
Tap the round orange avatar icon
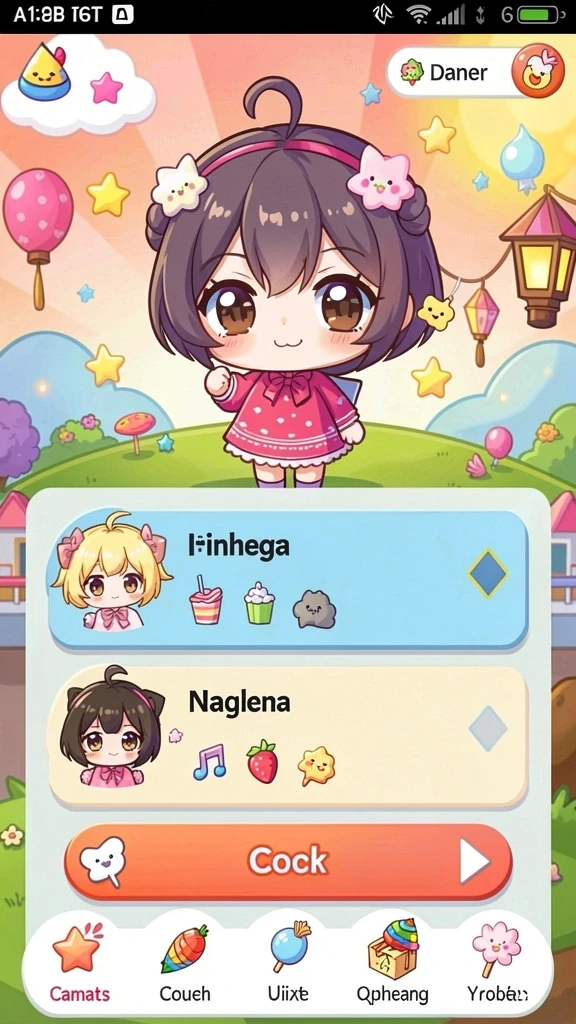[x=537, y=71]
